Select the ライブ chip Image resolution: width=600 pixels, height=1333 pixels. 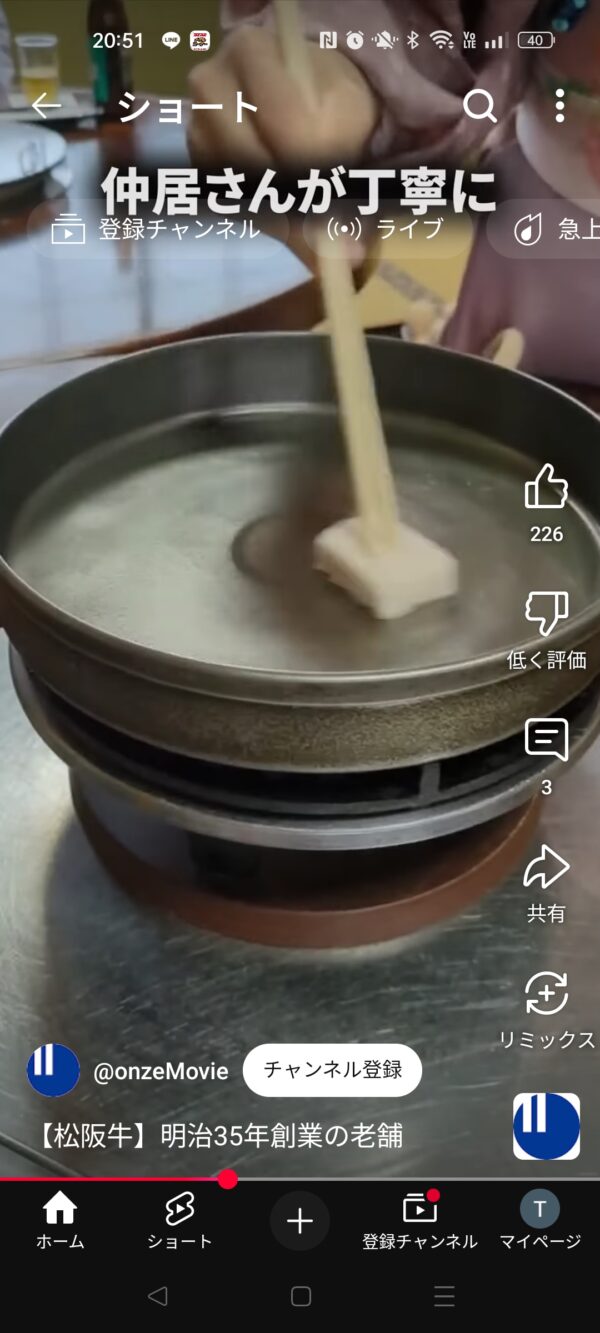click(x=386, y=229)
